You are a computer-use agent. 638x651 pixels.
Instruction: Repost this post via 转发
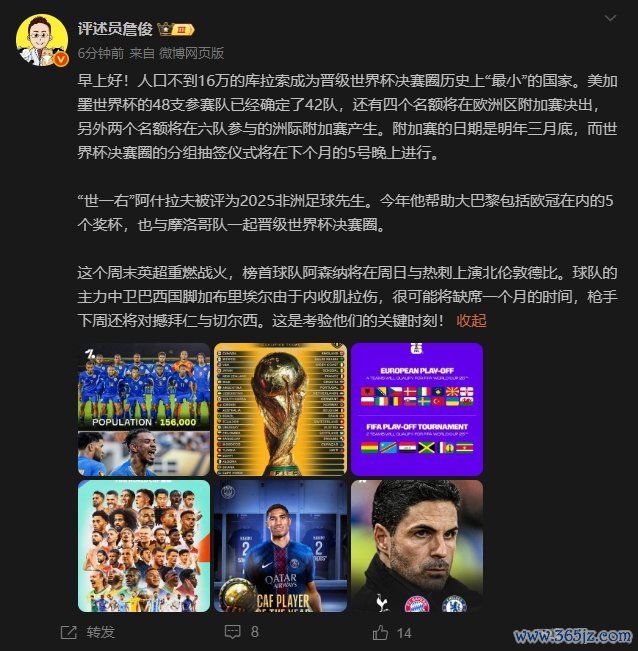click(x=88, y=632)
